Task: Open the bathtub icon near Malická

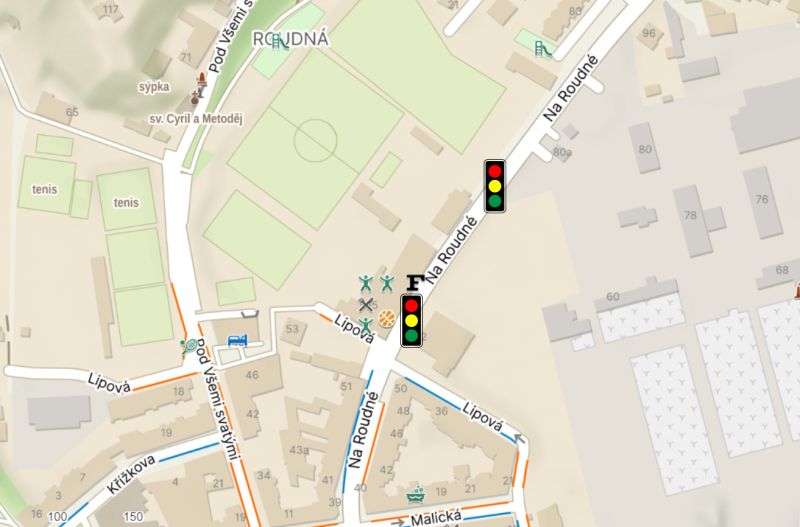Action: coord(416,493)
